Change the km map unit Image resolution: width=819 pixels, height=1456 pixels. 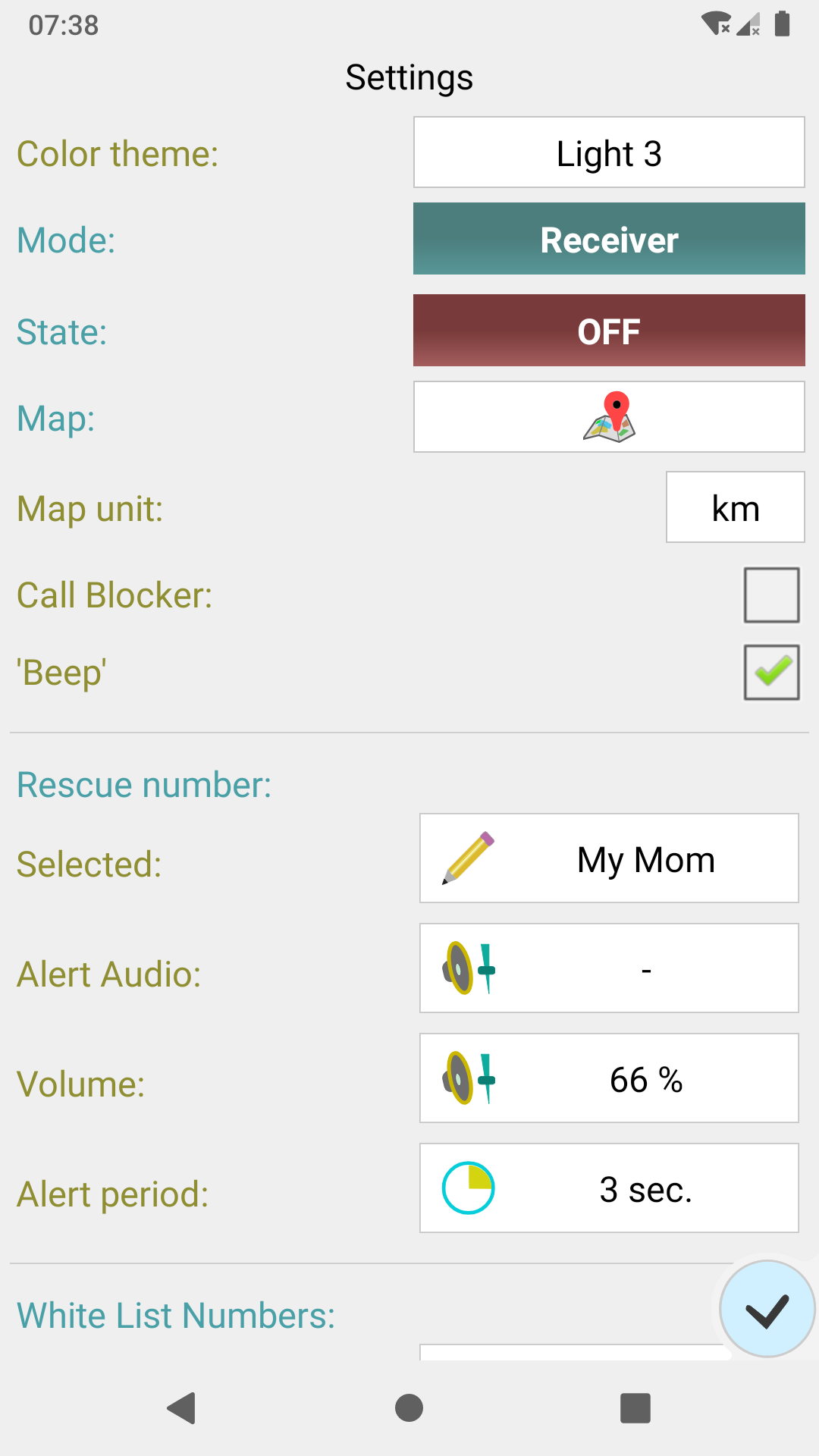tap(734, 507)
